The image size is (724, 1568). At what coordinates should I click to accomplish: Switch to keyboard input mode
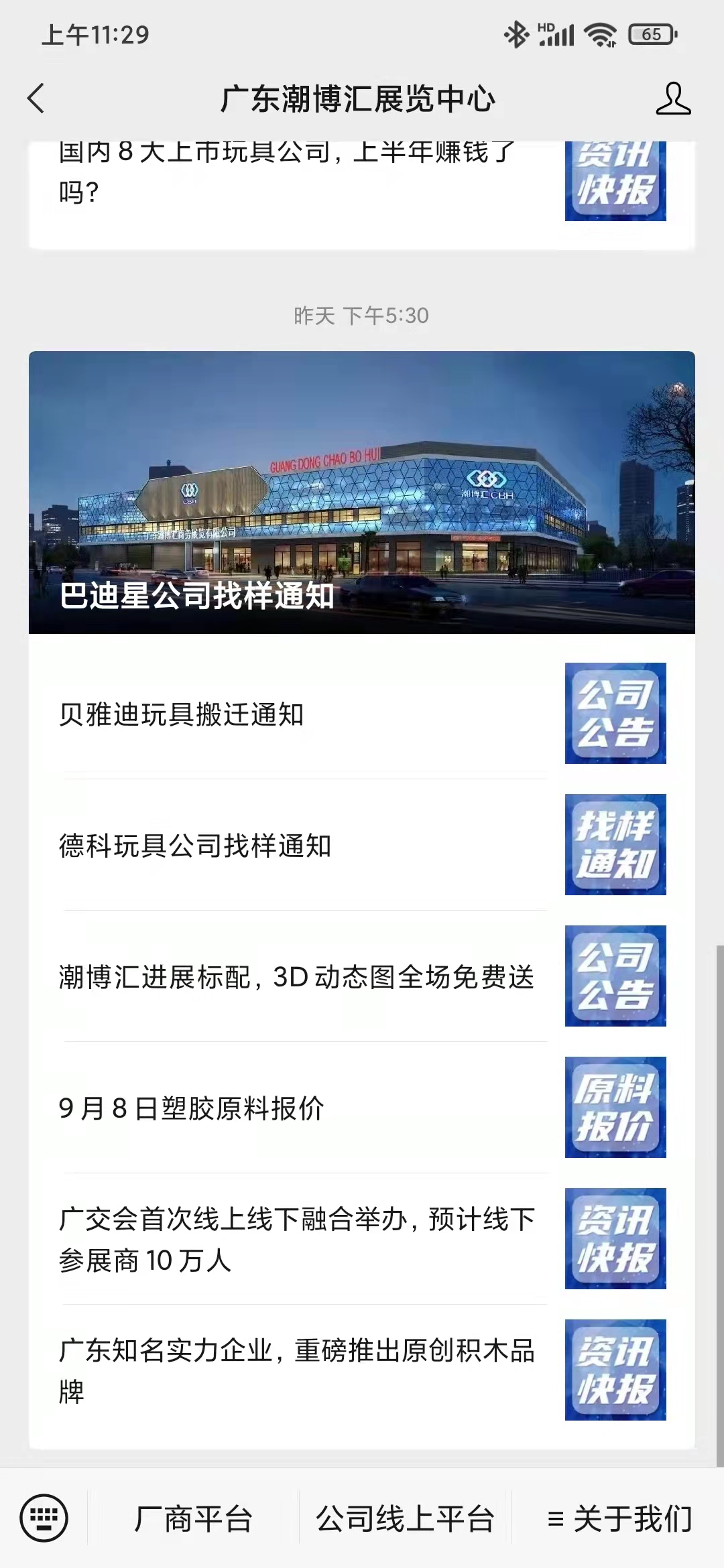44,1518
